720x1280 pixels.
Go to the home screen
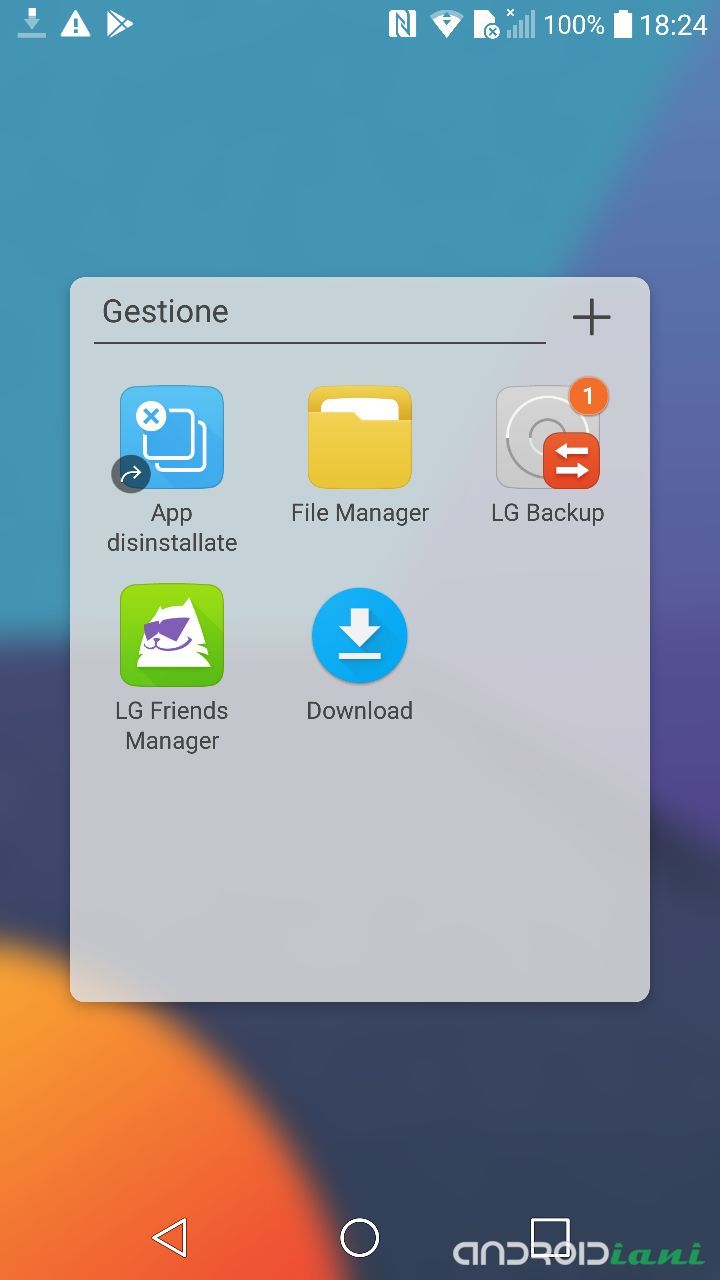(x=360, y=1238)
